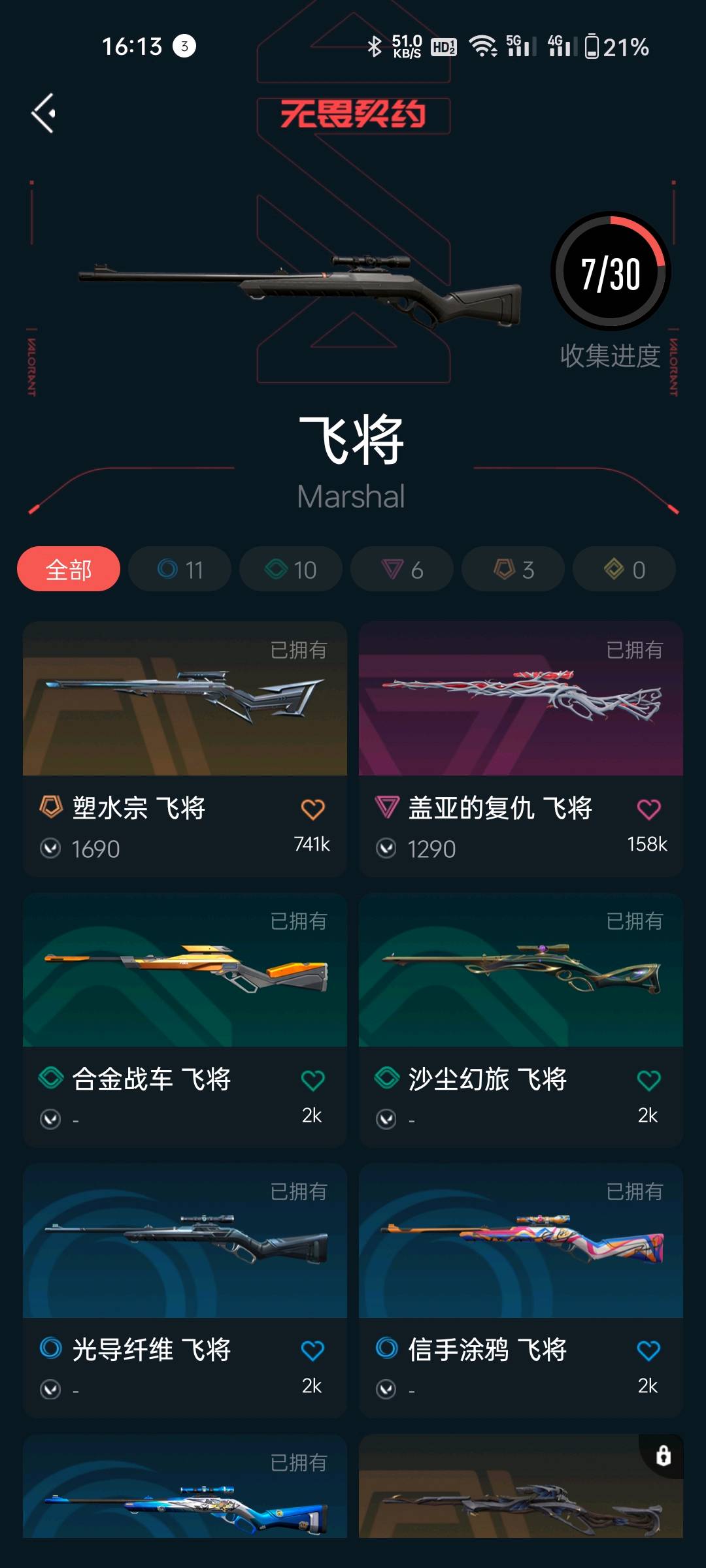Like the 信手涂鸦 飞将 skin
The height and width of the screenshot is (1568, 706).
tap(648, 1350)
